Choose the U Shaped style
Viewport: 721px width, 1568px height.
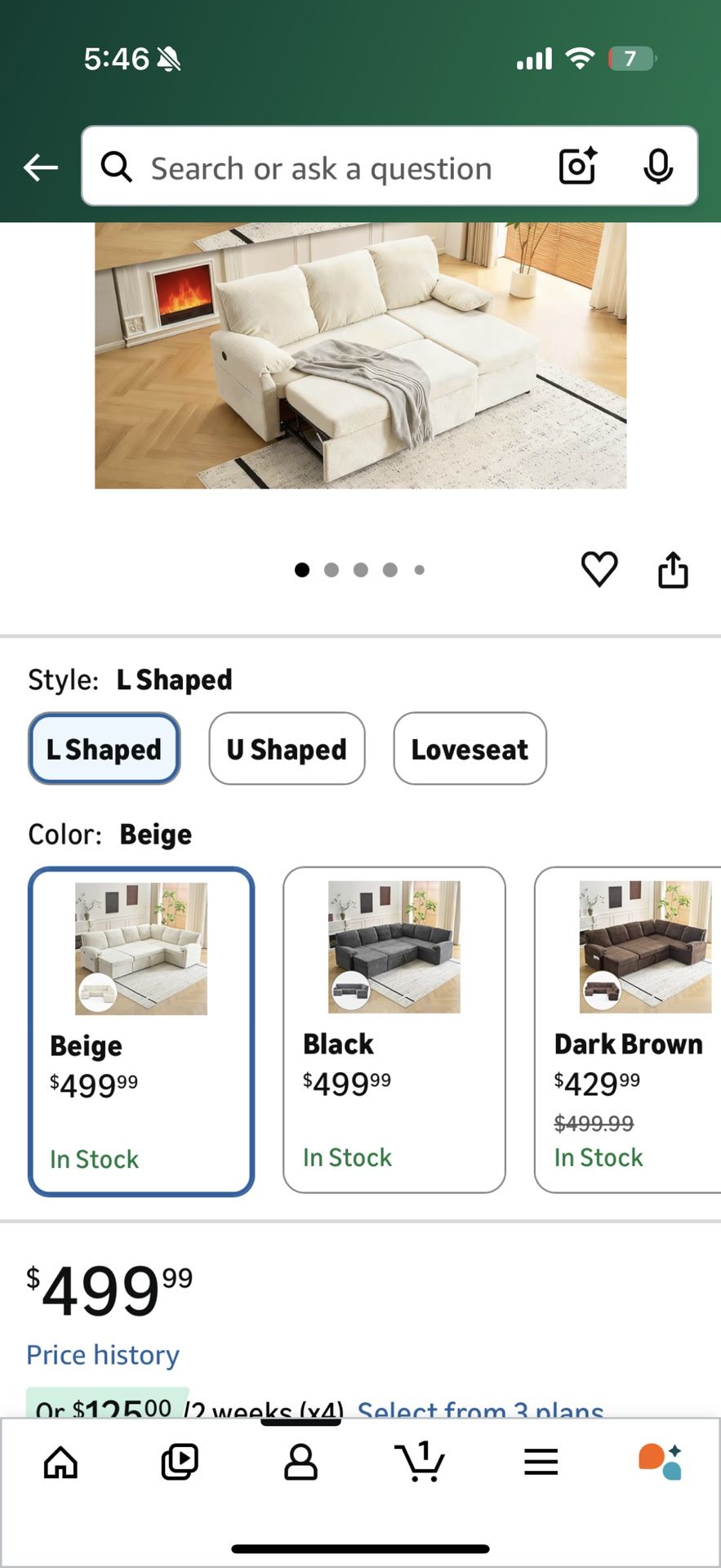click(x=287, y=749)
